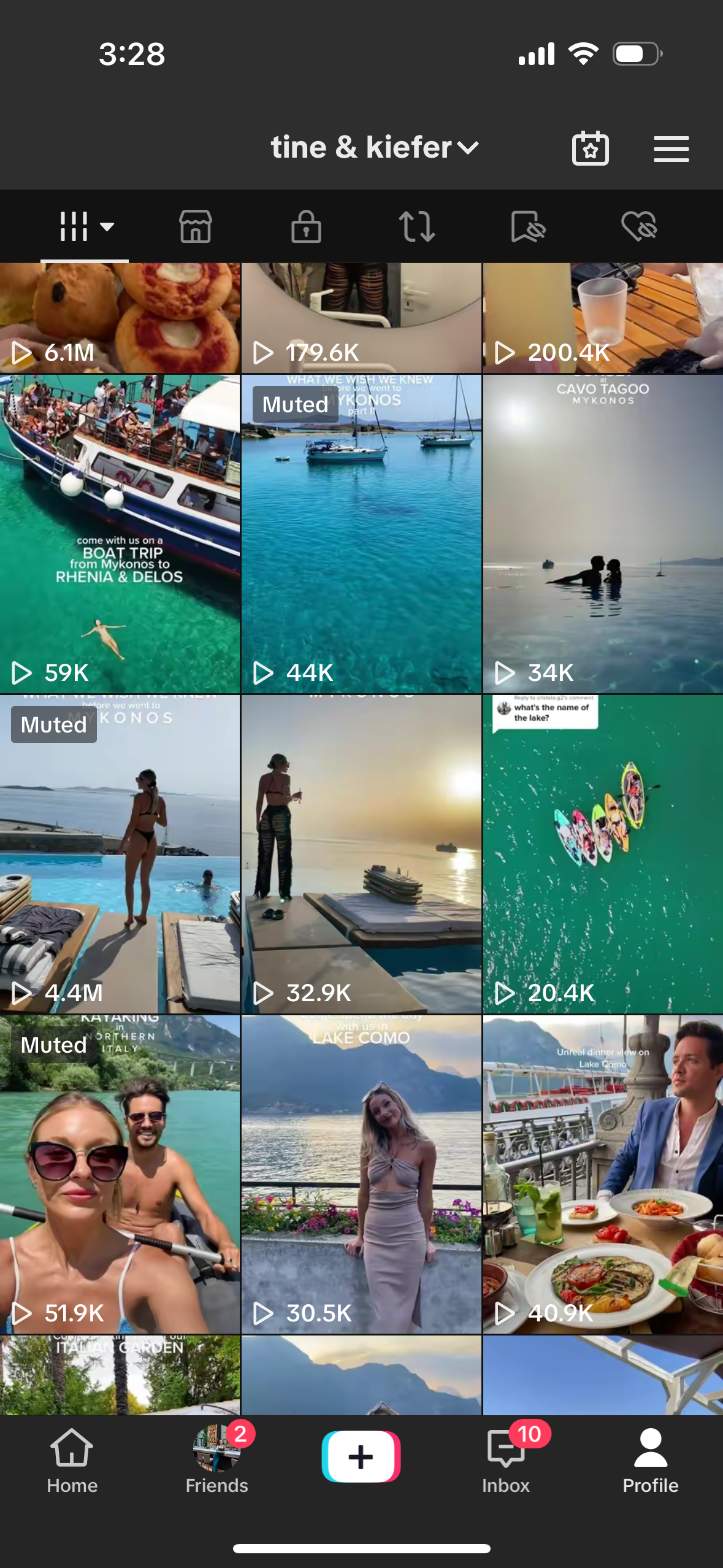Image resolution: width=723 pixels, height=1568 pixels.
Task: Switch to the hidden bookmarks tab
Action: coord(528,226)
